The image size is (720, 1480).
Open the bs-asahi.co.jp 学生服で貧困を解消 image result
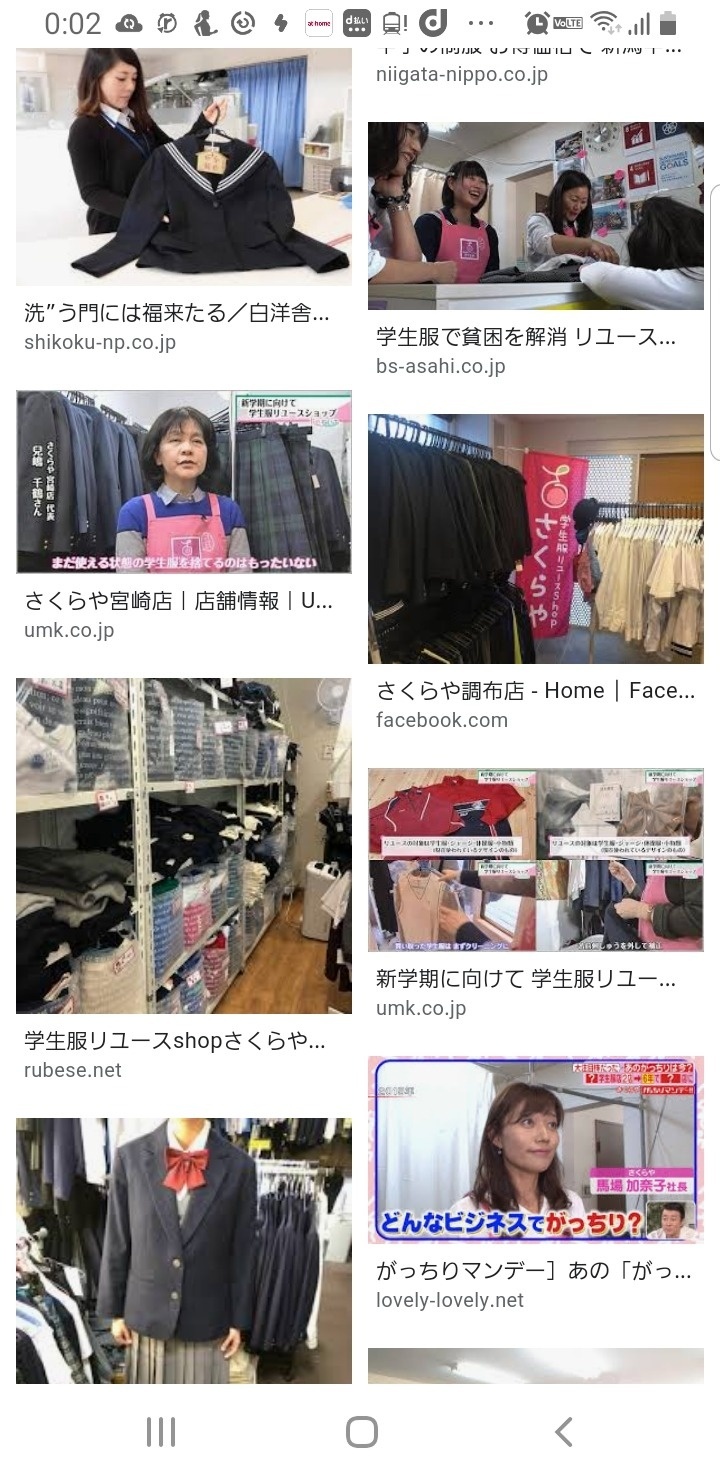tap(535, 216)
